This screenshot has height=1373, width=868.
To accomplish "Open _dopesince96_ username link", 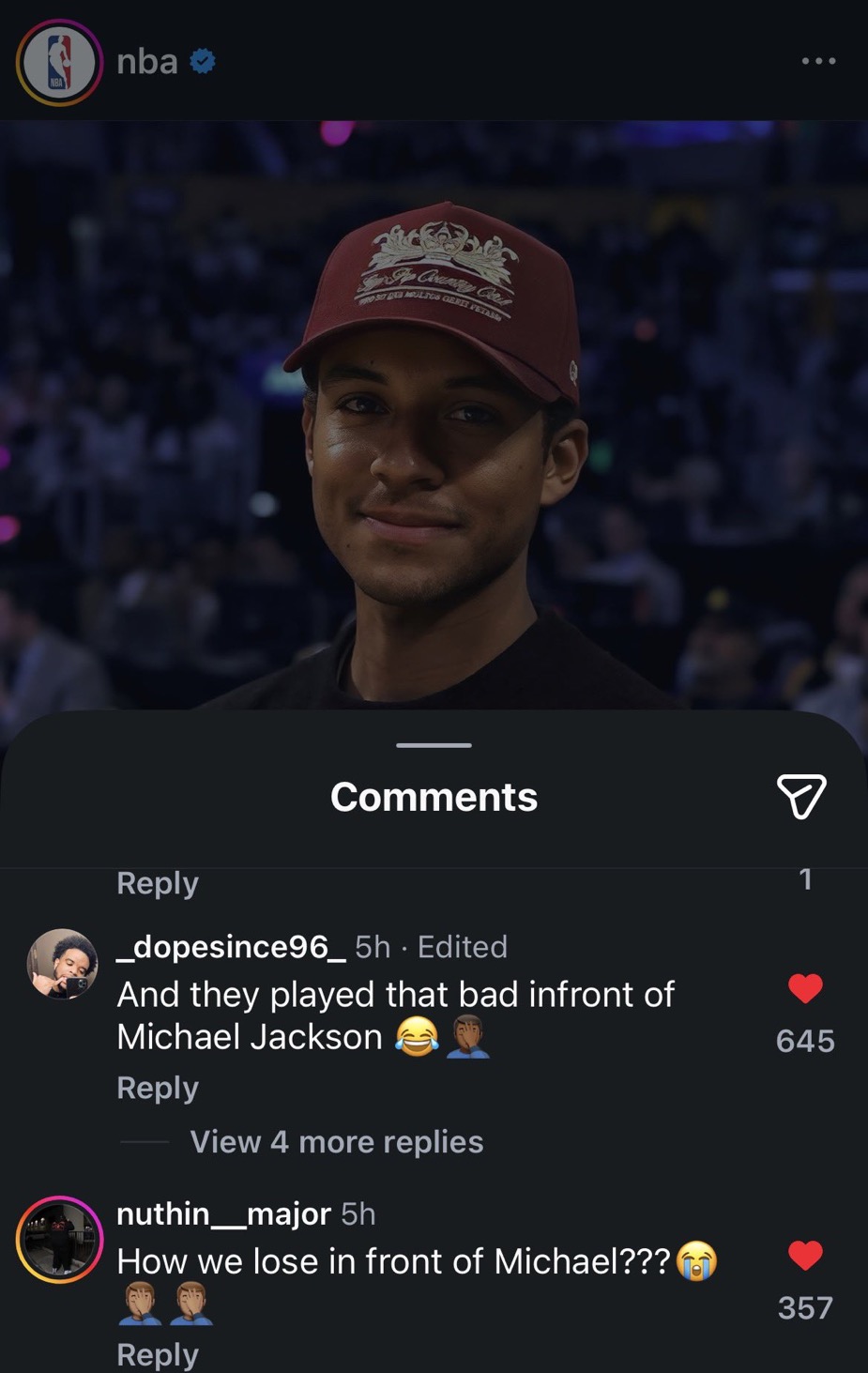I will pyautogui.click(x=231, y=946).
